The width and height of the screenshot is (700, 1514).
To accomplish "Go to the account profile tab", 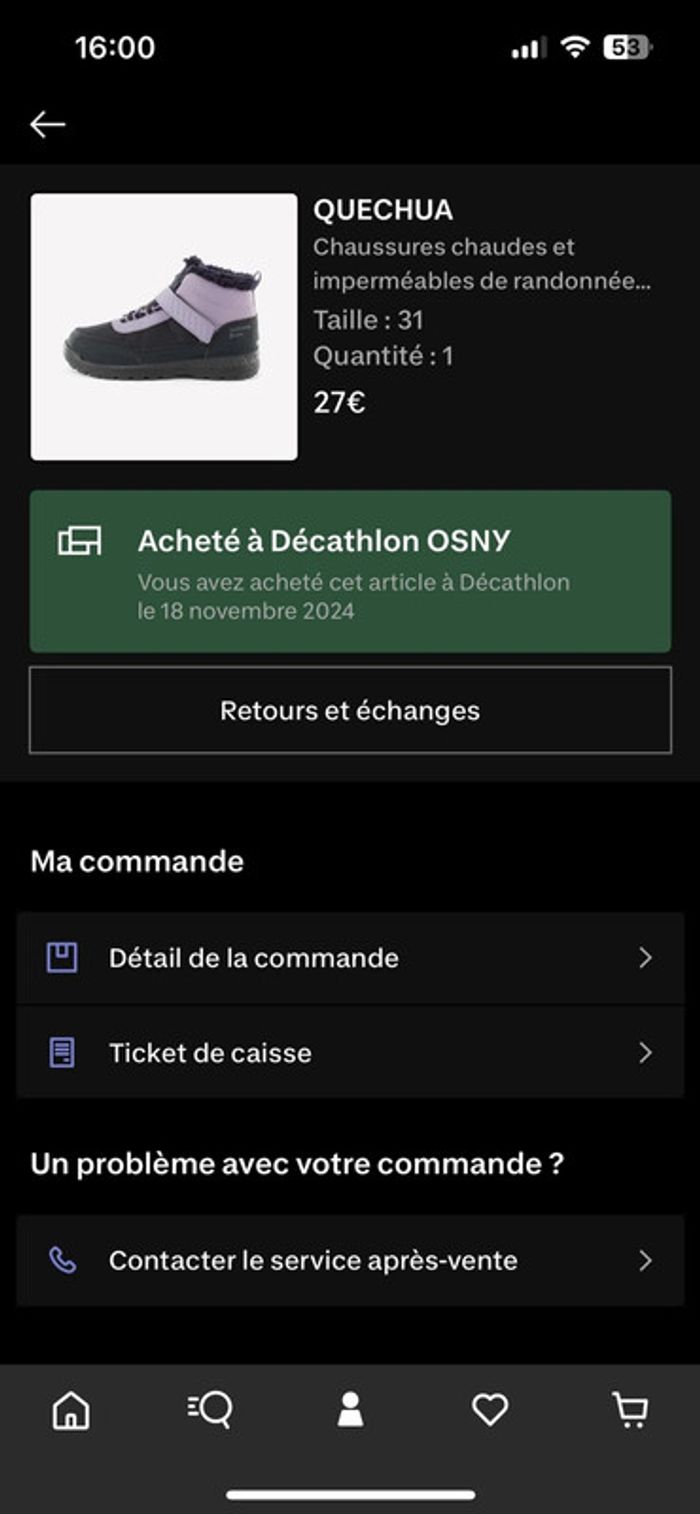I will click(x=350, y=1410).
